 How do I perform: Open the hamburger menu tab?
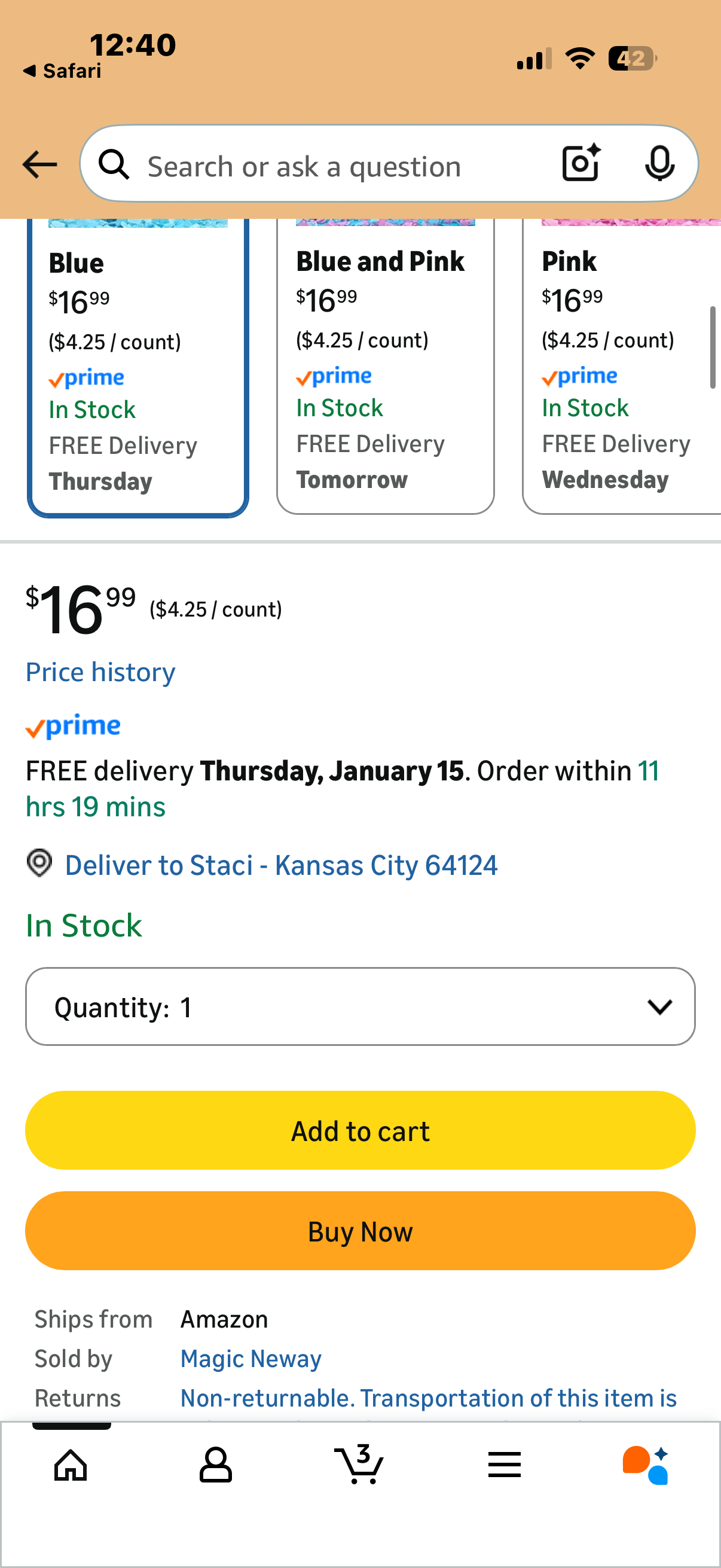tap(505, 1465)
